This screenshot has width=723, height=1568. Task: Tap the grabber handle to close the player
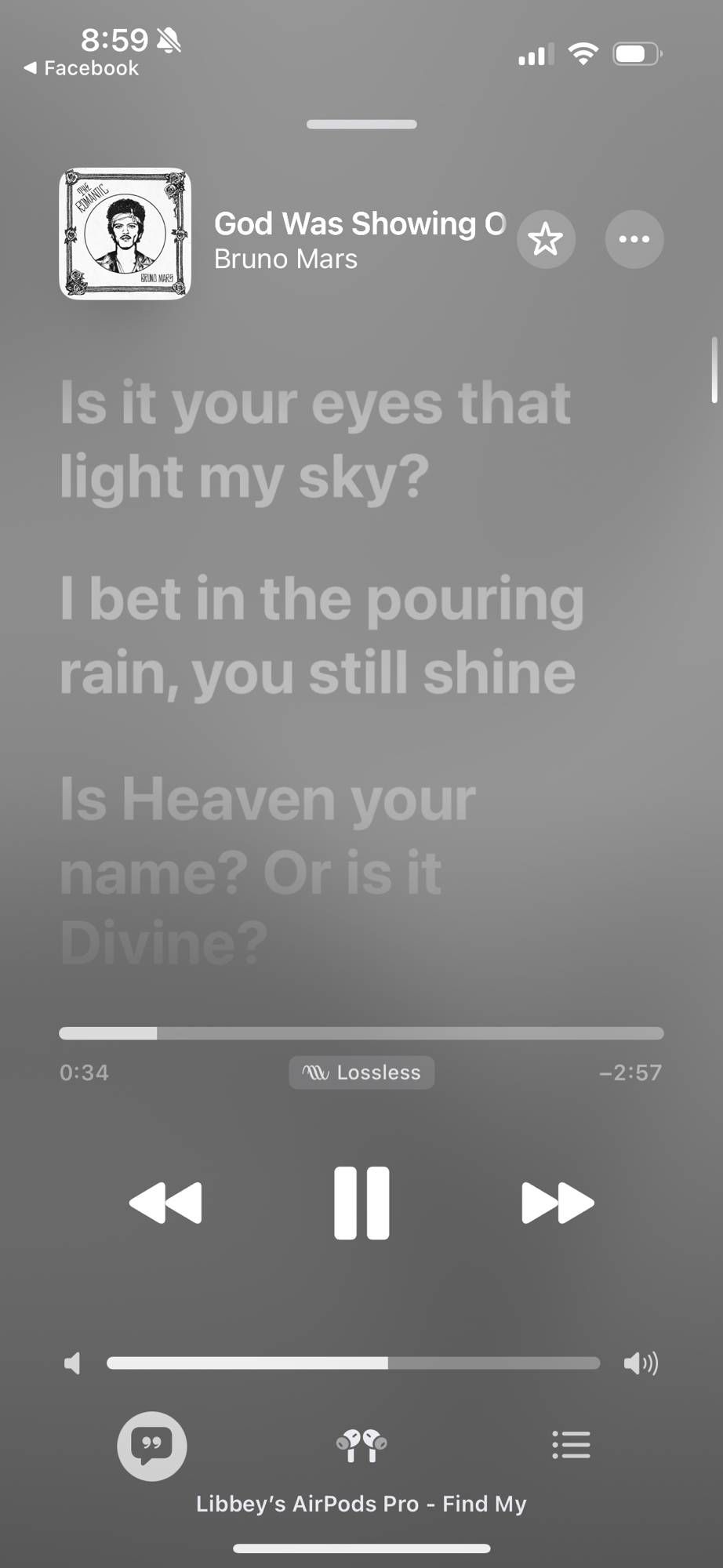pos(361,125)
